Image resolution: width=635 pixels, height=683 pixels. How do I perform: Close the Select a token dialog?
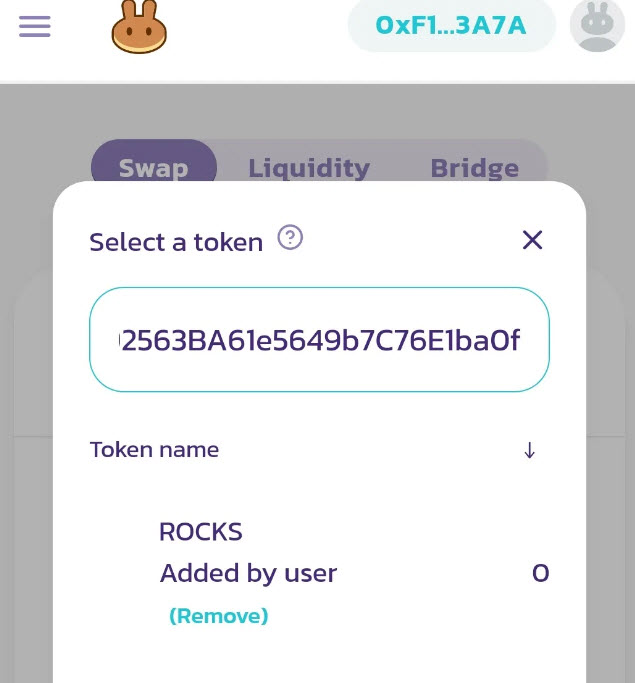pos(532,240)
